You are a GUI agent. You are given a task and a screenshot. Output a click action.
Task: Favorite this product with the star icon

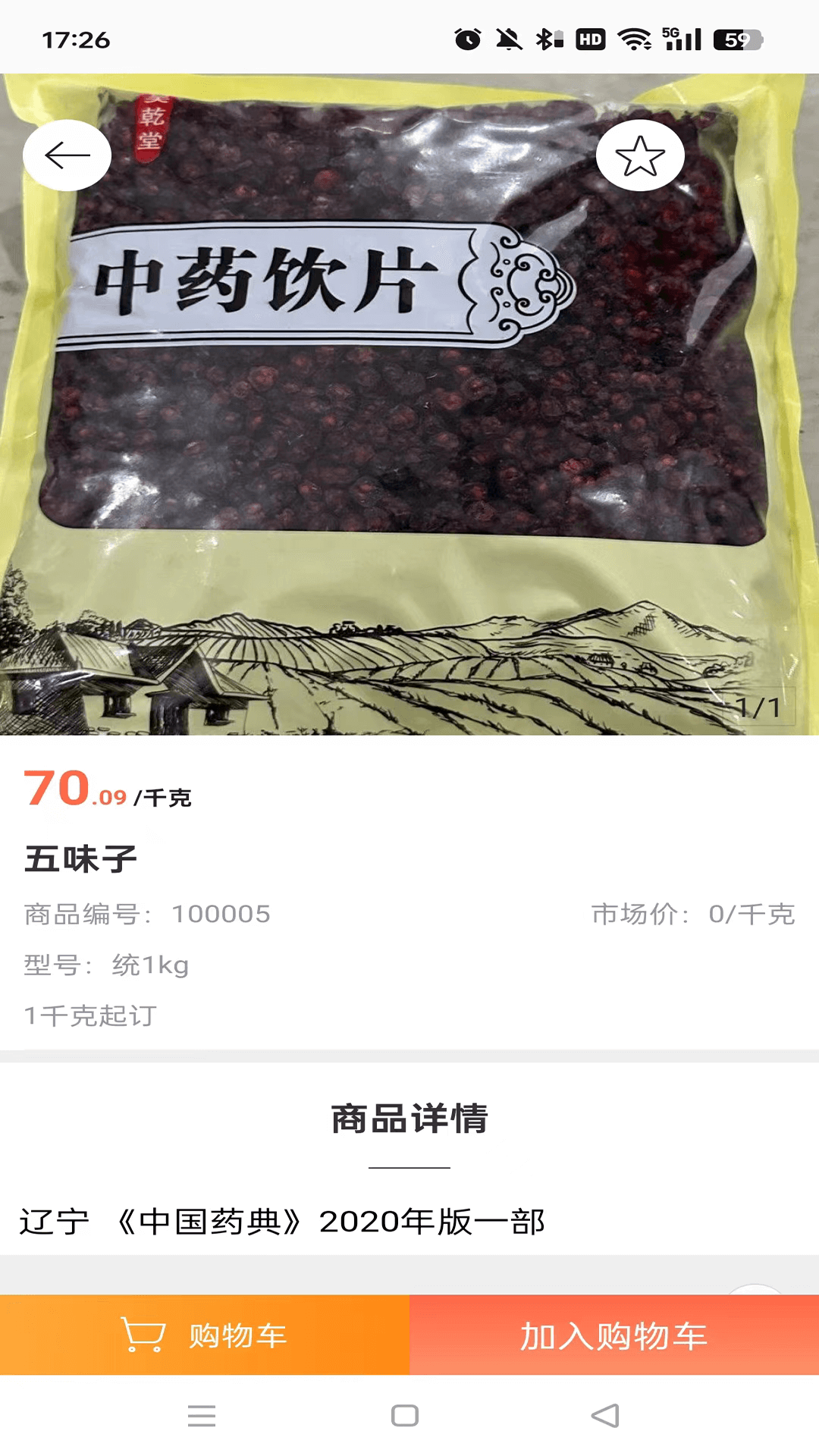(x=640, y=155)
